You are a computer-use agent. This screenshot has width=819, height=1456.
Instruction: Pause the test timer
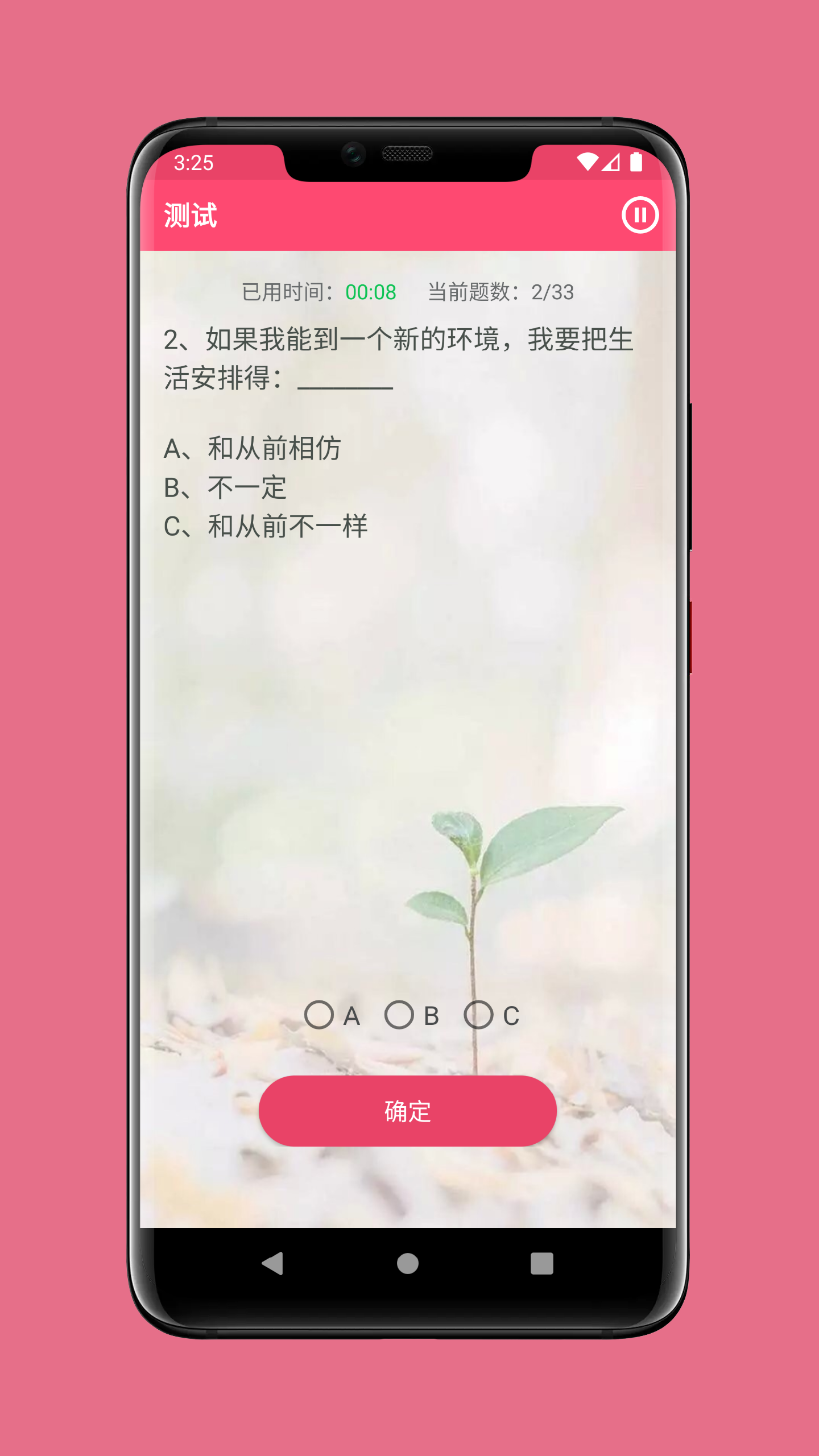(x=640, y=215)
